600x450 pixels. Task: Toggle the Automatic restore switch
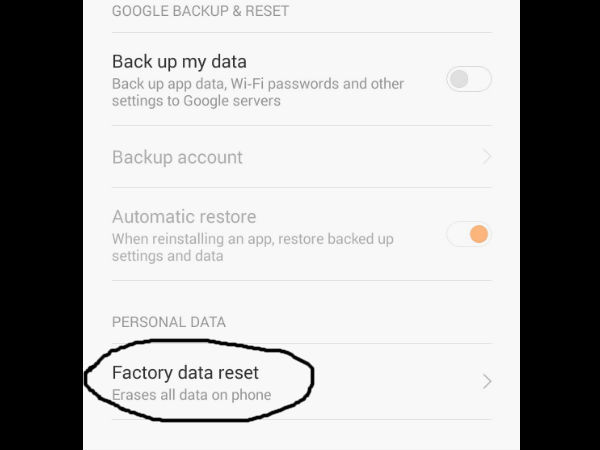[469, 235]
